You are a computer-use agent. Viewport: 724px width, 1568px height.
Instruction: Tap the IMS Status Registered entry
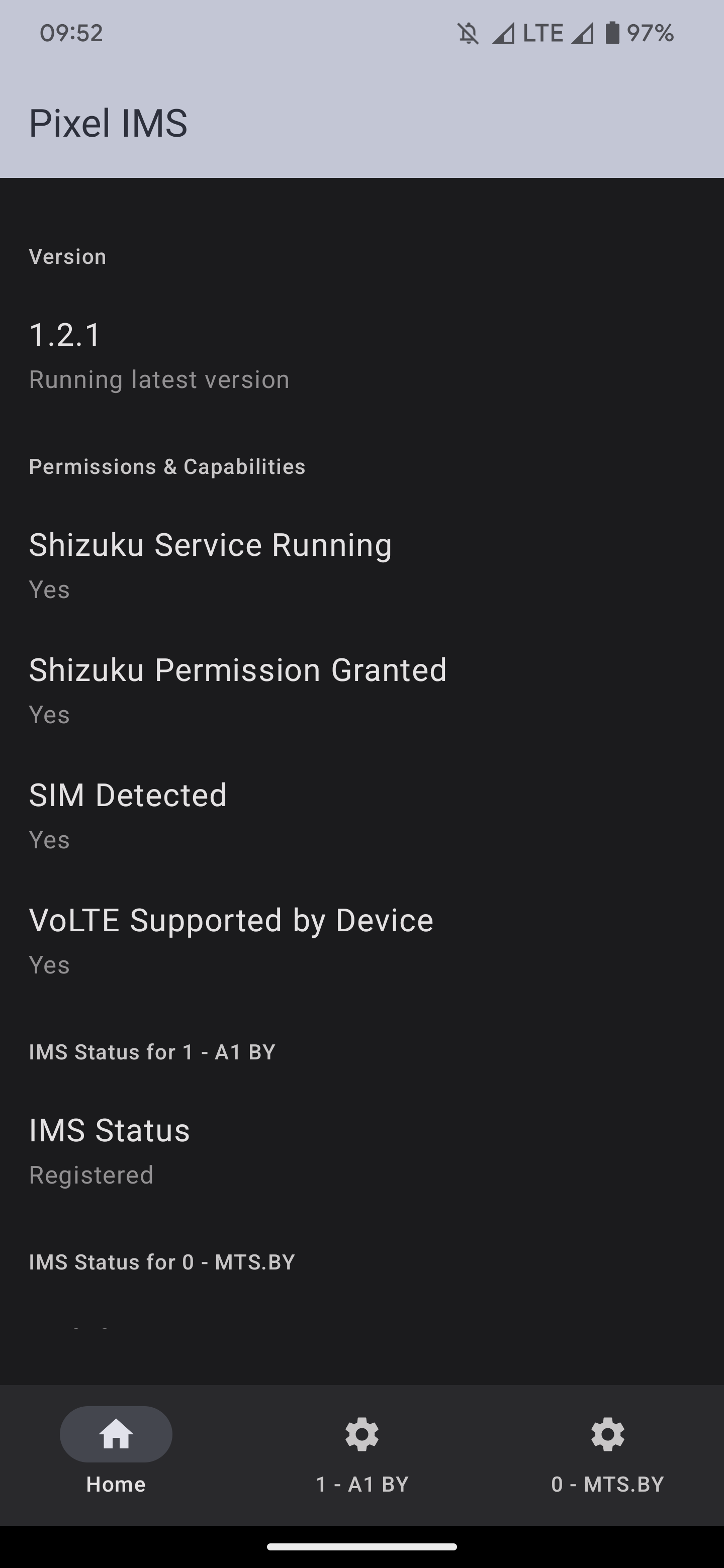coord(110,1149)
